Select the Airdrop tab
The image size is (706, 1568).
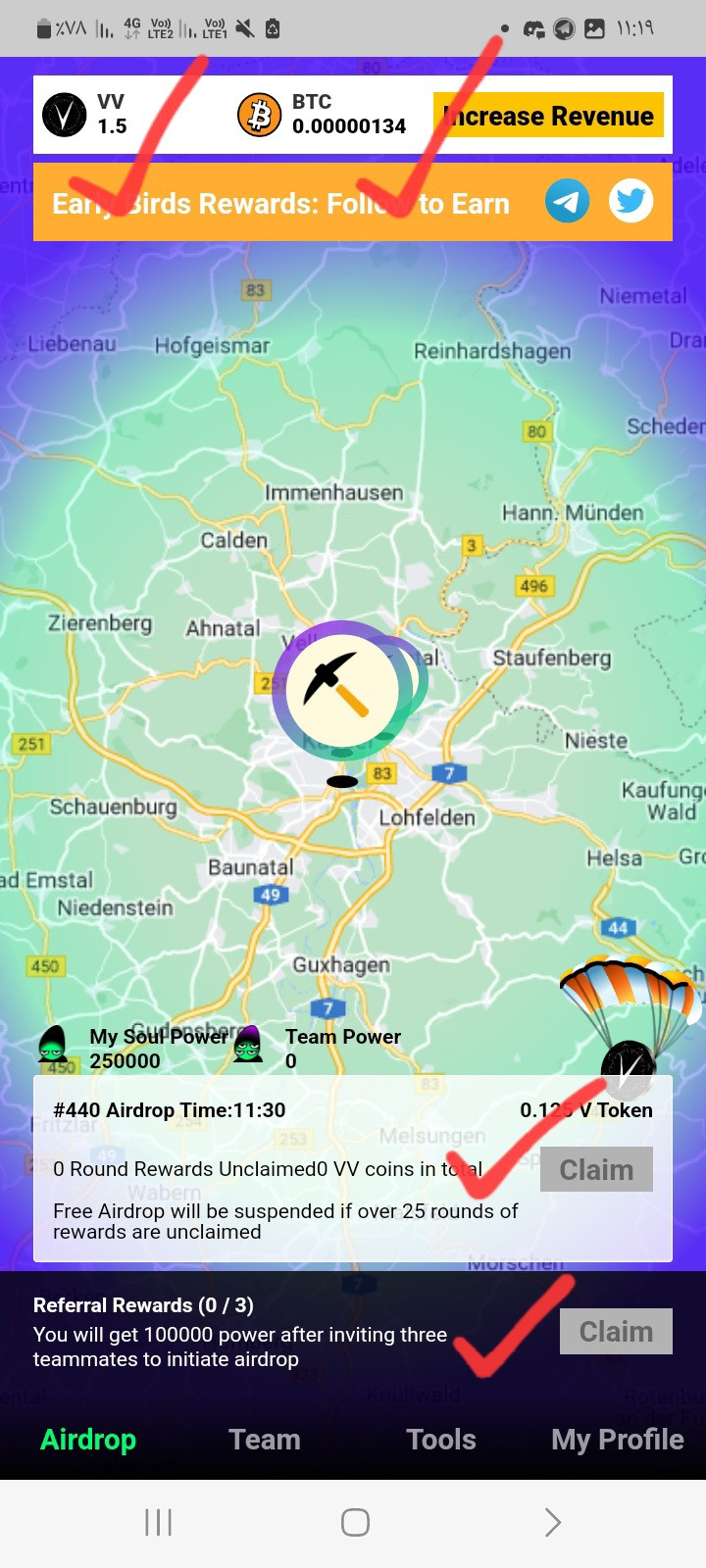pyautogui.click(x=88, y=1439)
